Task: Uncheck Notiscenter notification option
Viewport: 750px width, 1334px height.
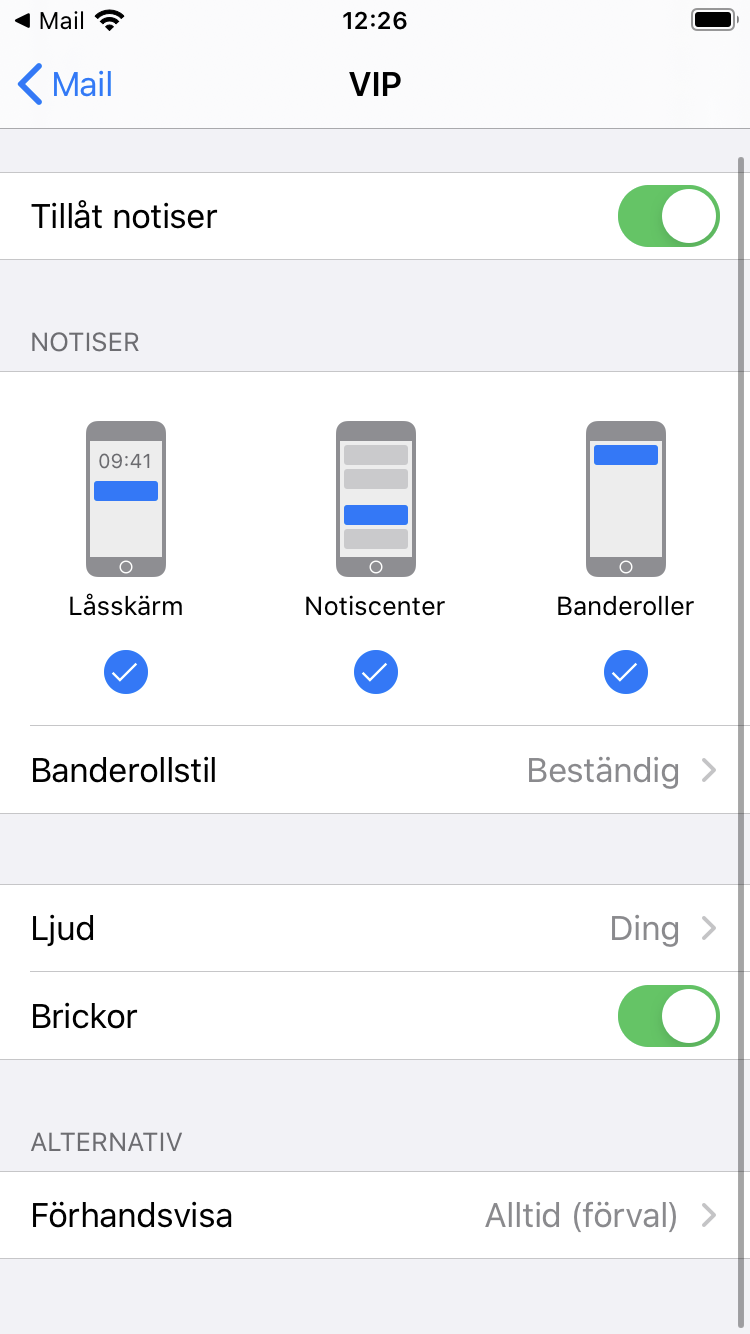Action: point(376,673)
